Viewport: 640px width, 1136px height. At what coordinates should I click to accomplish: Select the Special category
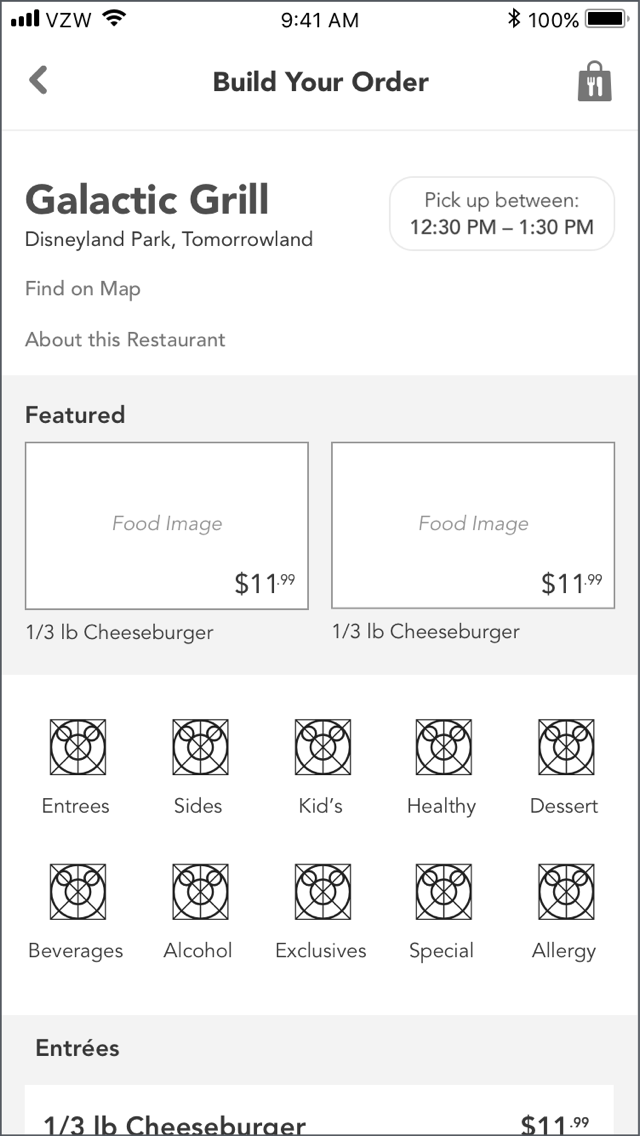coord(442,911)
